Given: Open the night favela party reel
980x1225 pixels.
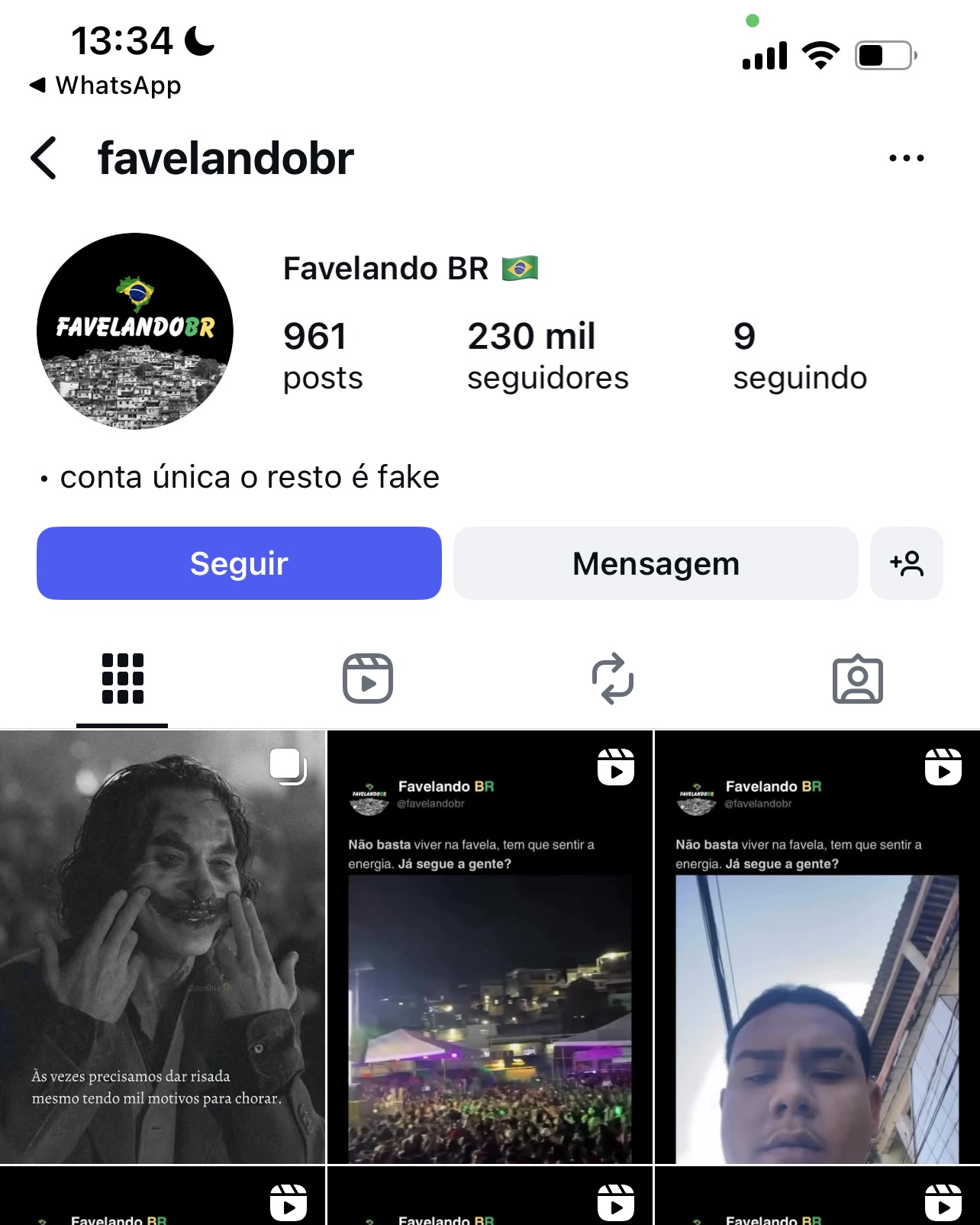Looking at the screenshot, I should pos(489,946).
